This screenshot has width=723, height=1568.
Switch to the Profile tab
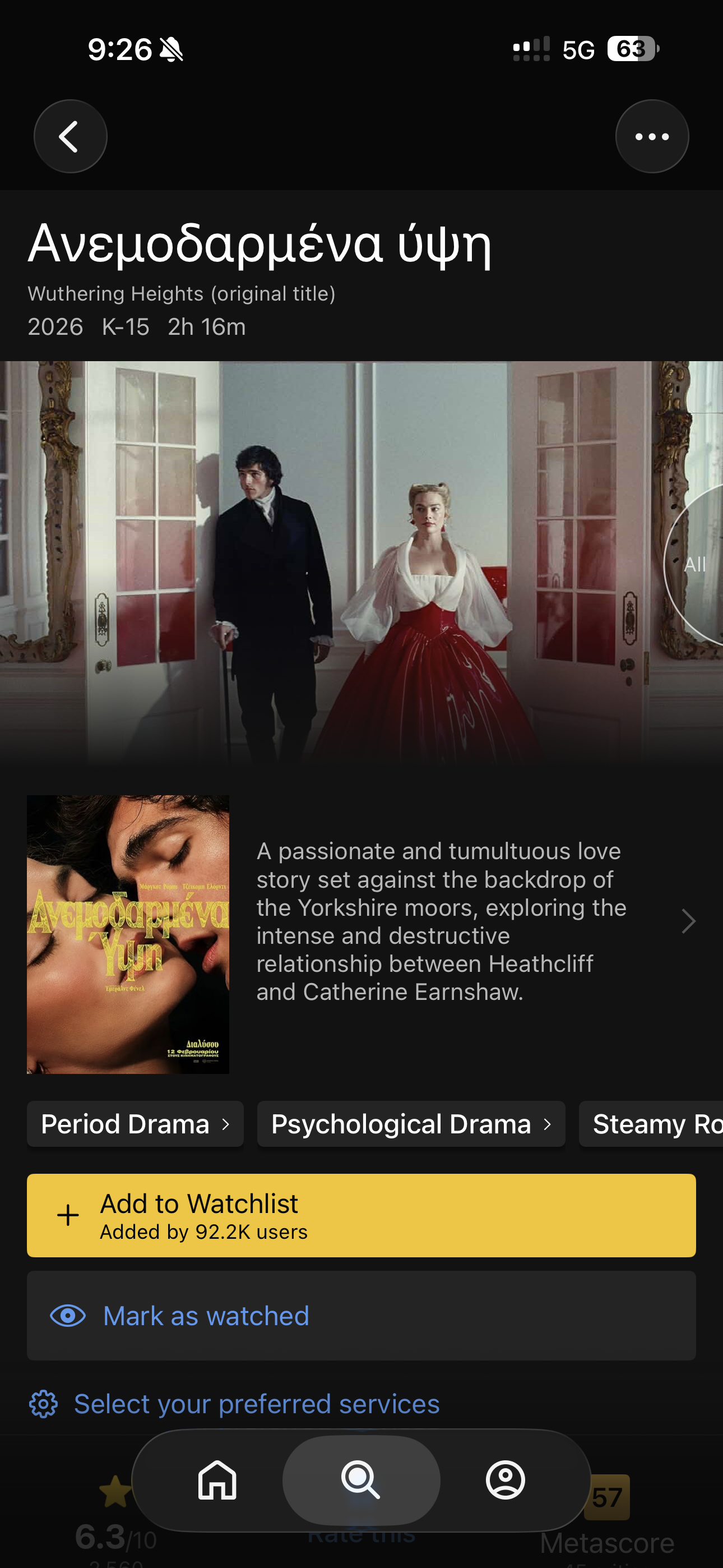(505, 1479)
